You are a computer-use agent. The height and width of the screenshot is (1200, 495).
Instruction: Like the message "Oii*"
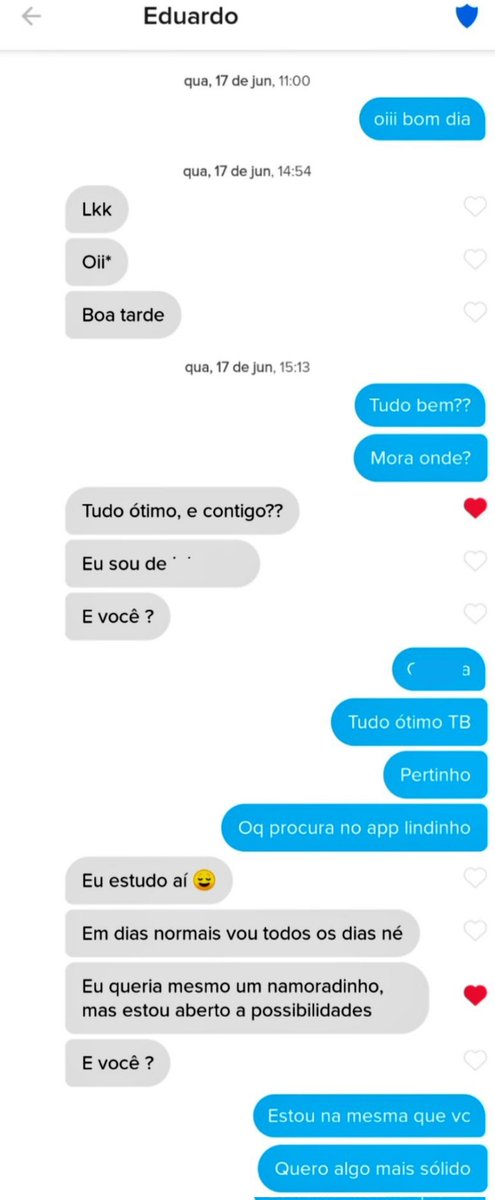coord(475,260)
